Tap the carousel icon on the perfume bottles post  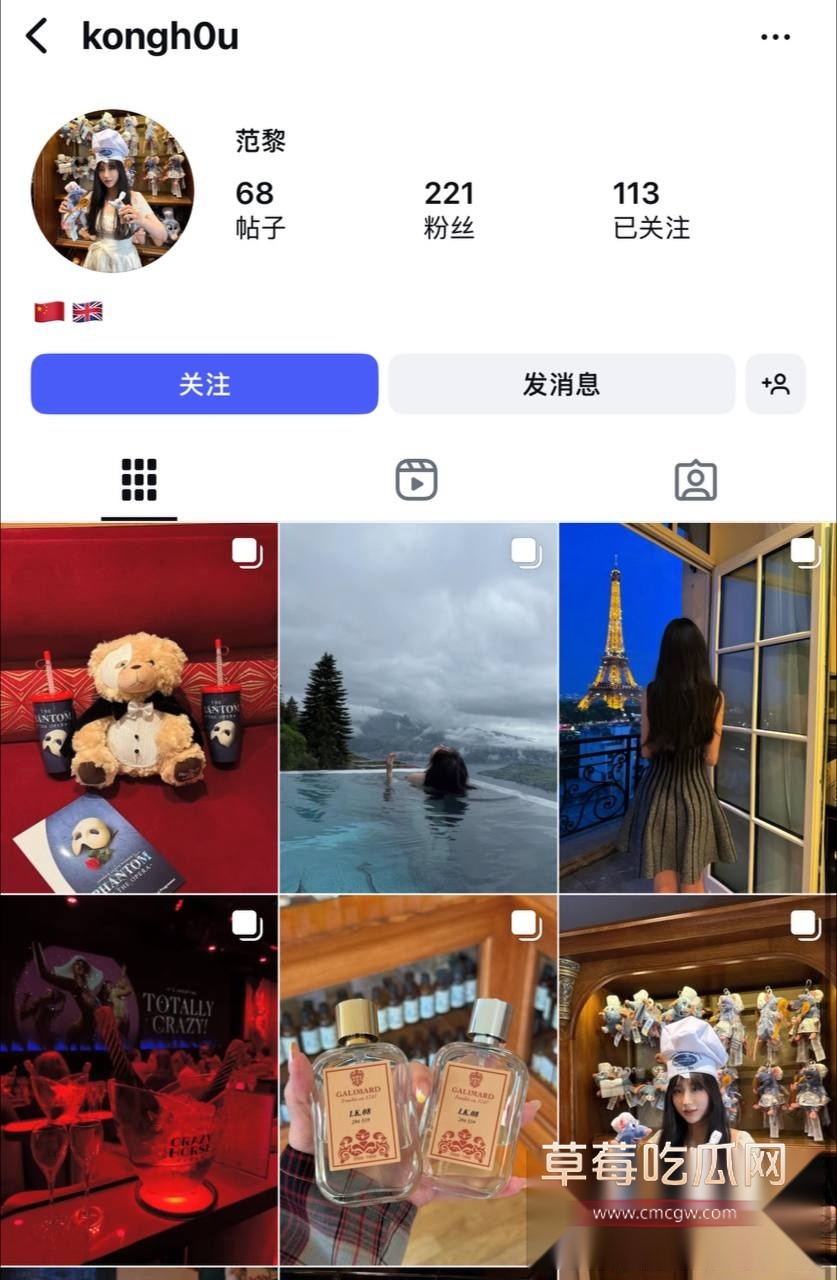click(x=525, y=924)
